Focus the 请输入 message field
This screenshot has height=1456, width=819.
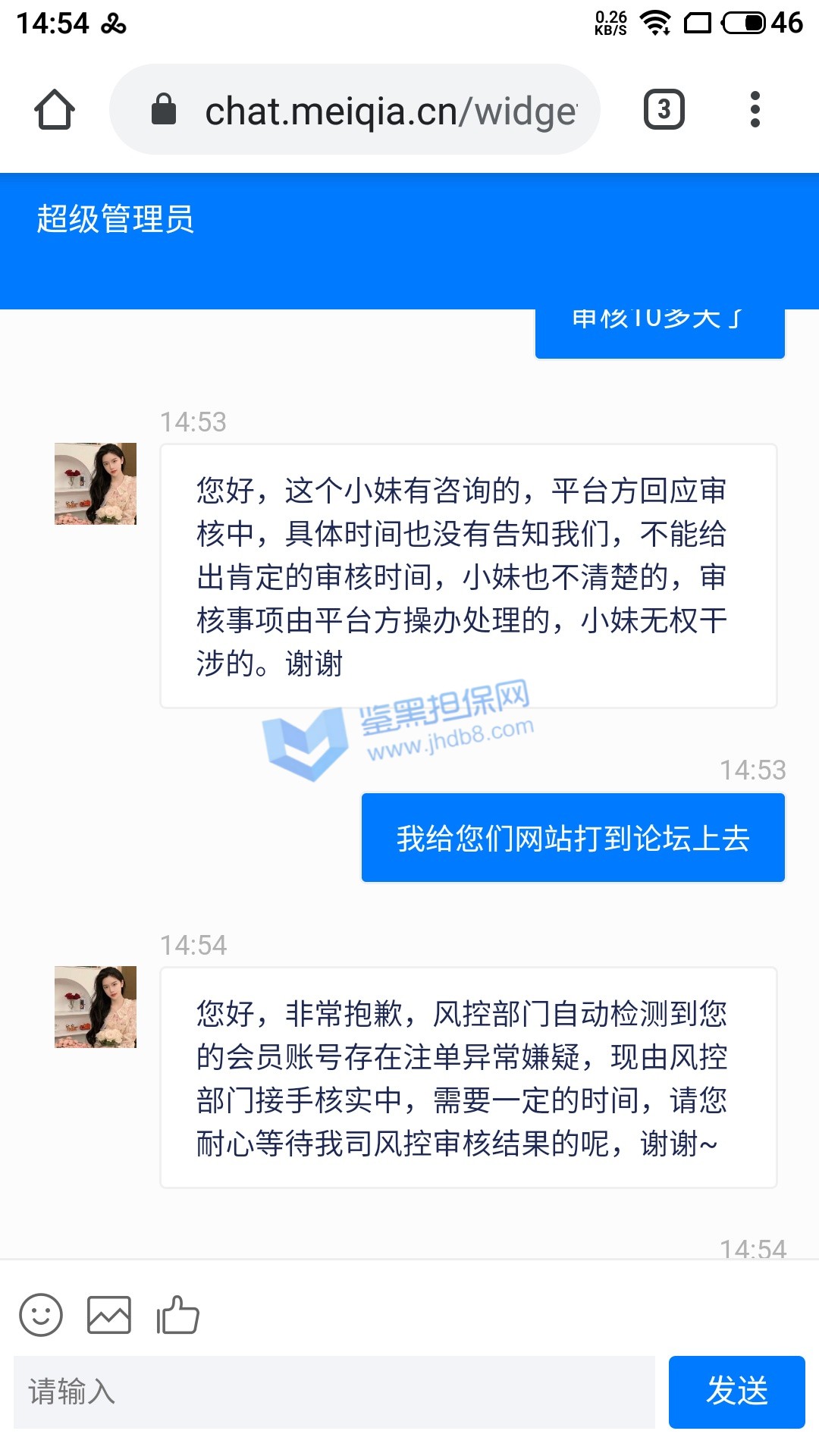pyautogui.click(x=334, y=1392)
